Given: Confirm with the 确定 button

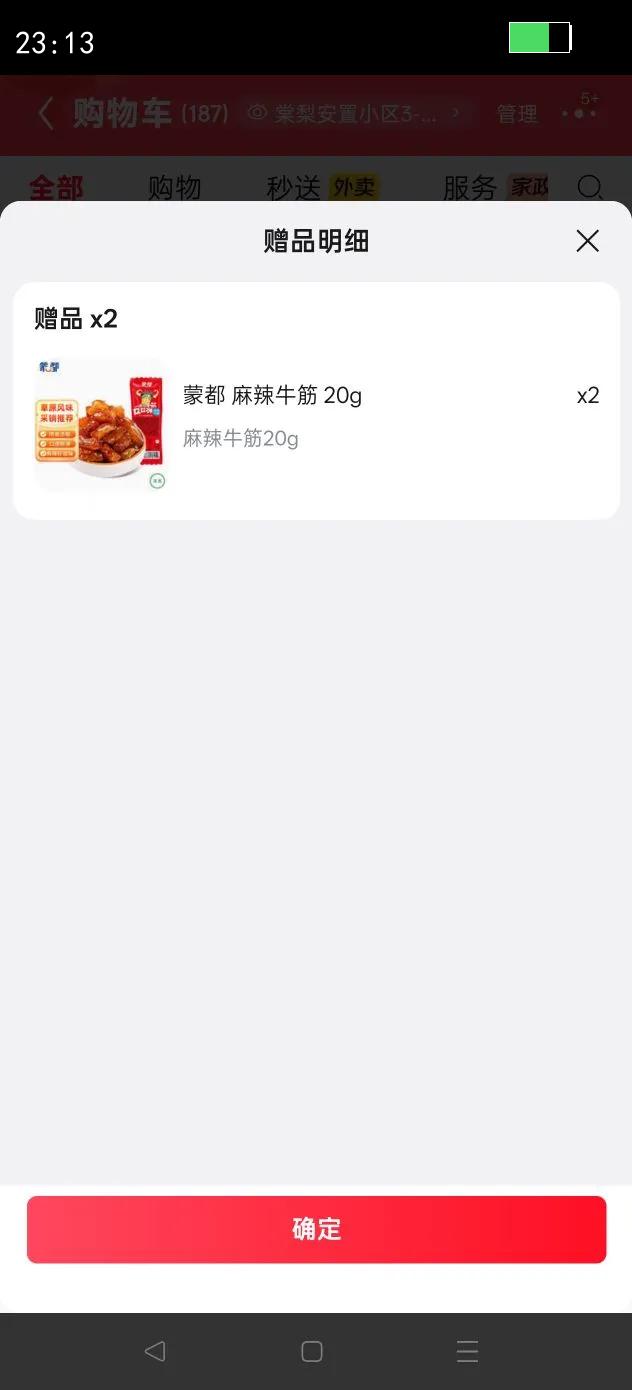Looking at the screenshot, I should 316,1229.
